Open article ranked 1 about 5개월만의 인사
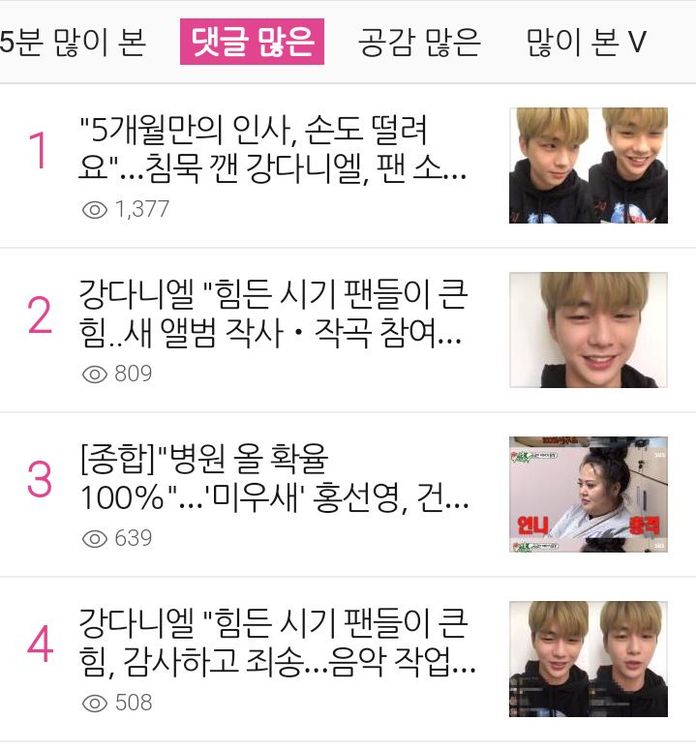Image resolution: width=696 pixels, height=750 pixels. coord(272,148)
